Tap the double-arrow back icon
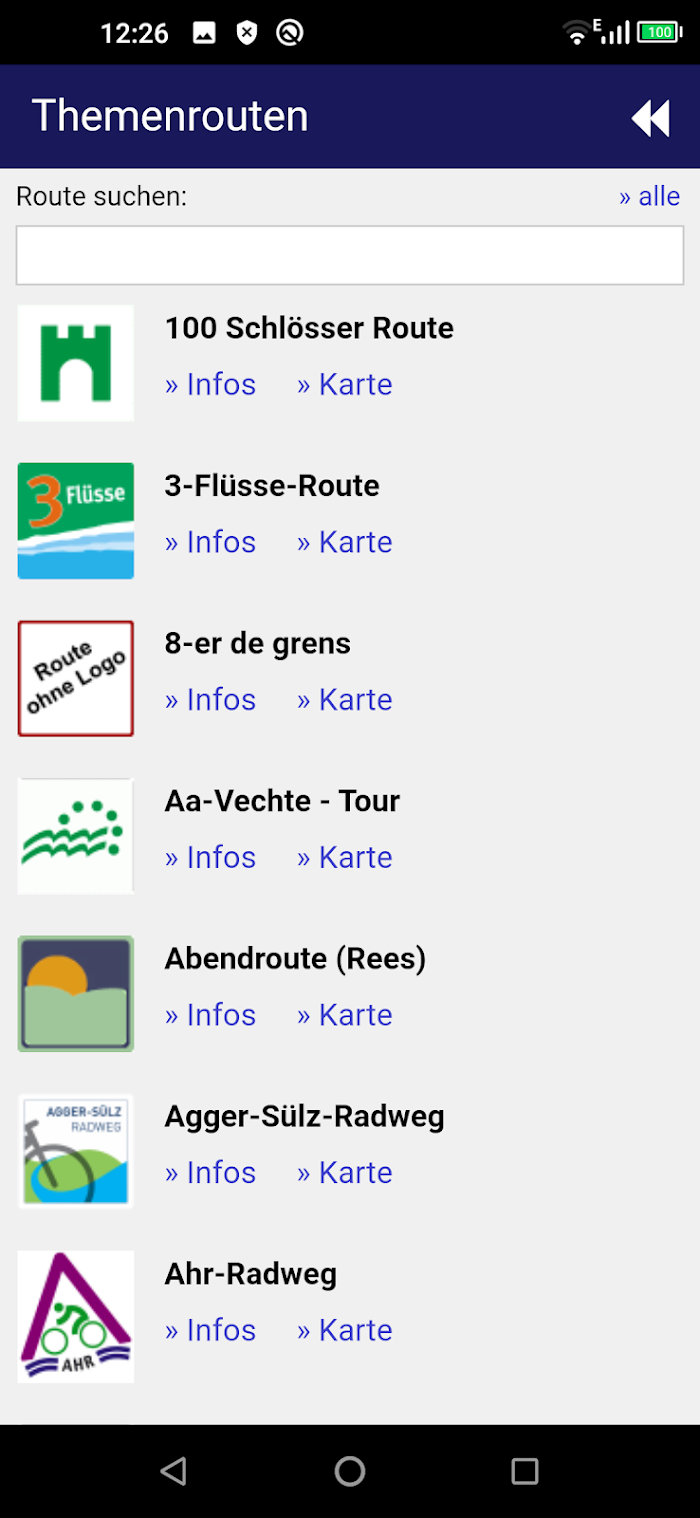 click(650, 118)
